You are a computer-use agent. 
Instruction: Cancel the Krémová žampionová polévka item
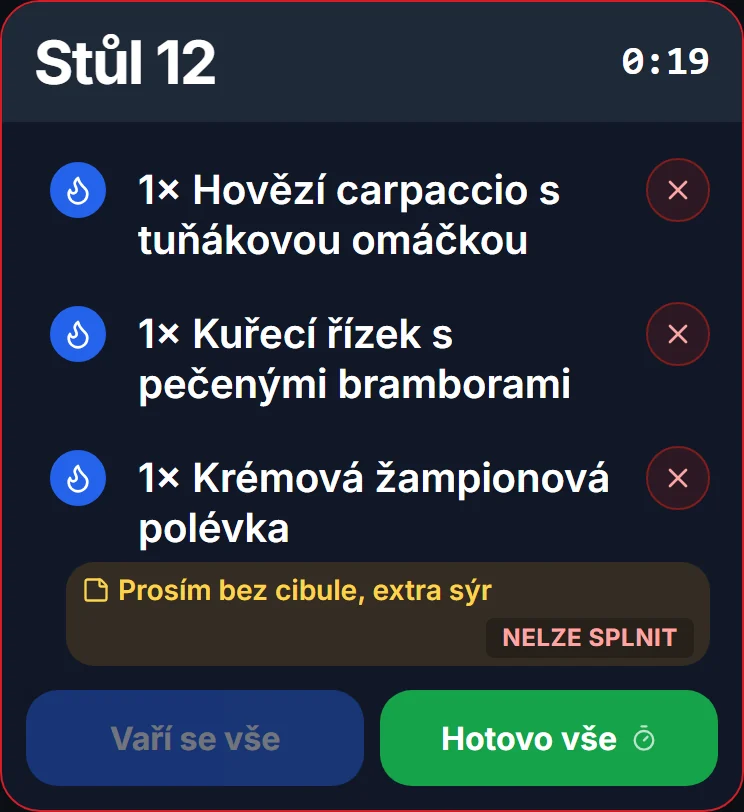(678, 478)
